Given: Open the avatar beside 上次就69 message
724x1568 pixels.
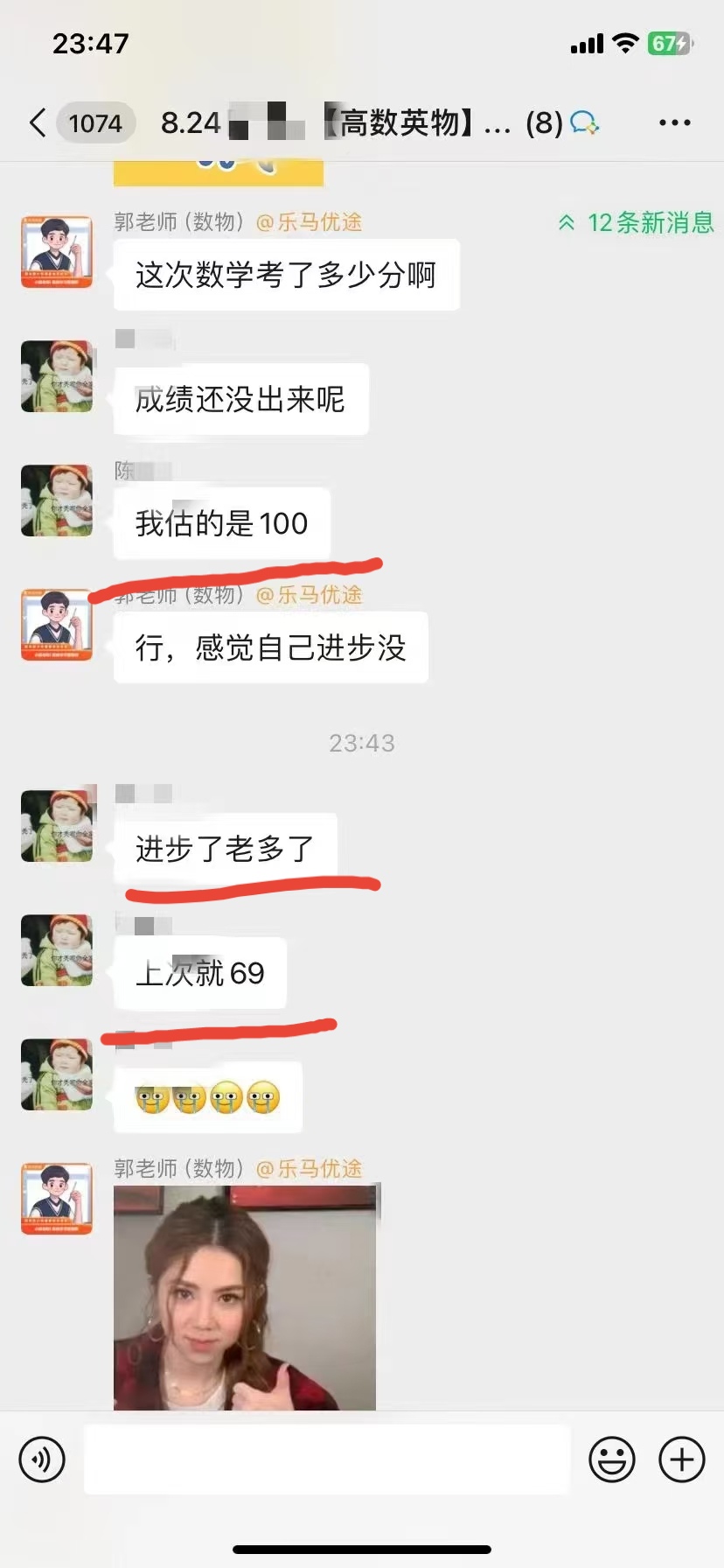Looking at the screenshot, I should (57, 950).
